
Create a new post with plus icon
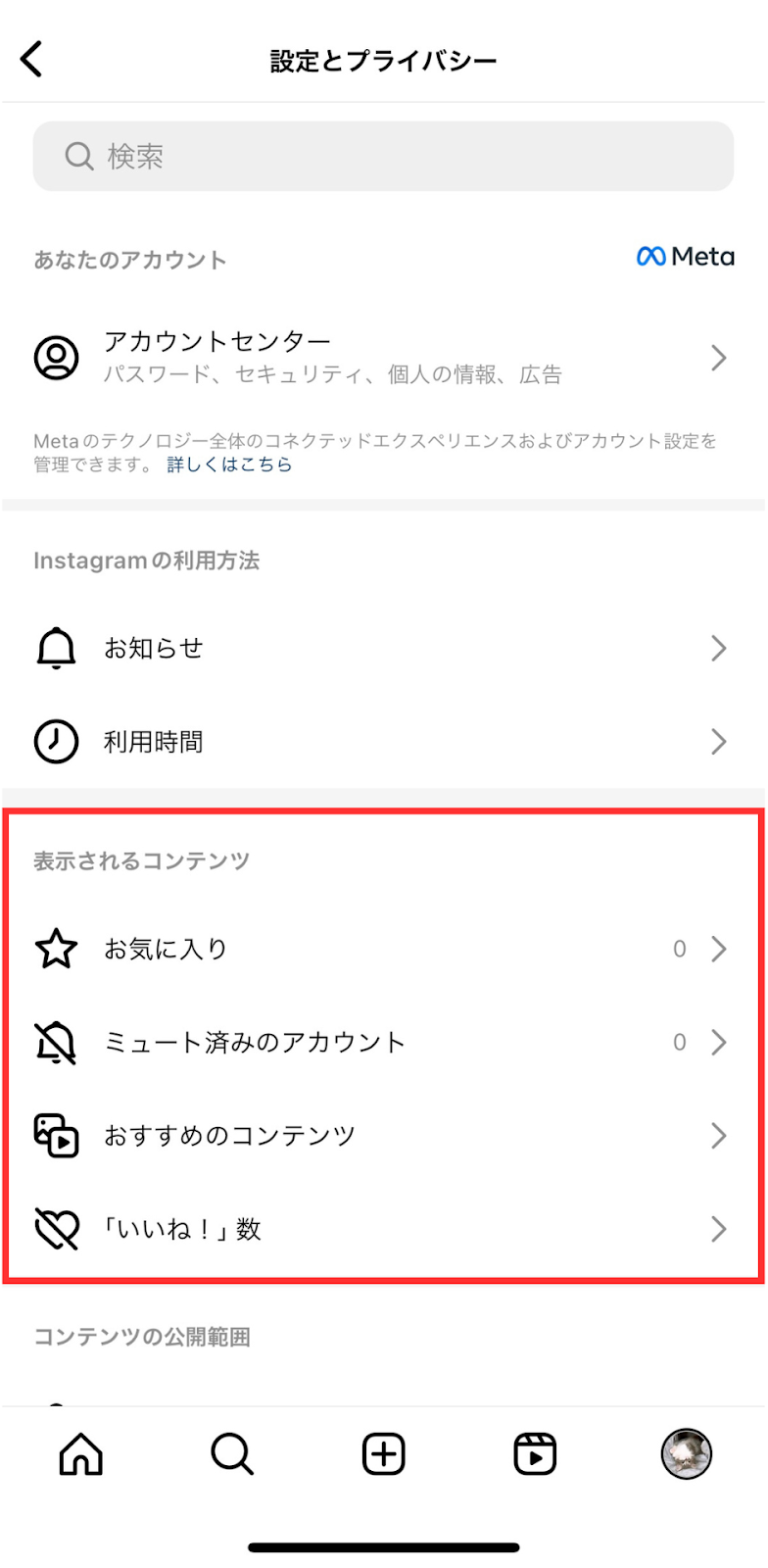click(383, 1454)
